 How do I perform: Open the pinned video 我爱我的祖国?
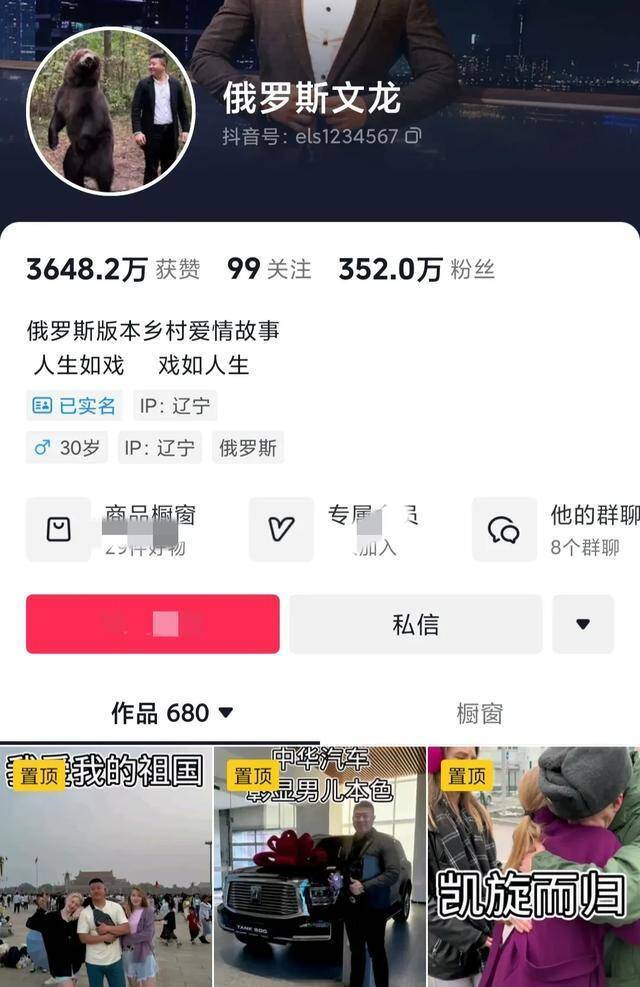tap(105, 866)
